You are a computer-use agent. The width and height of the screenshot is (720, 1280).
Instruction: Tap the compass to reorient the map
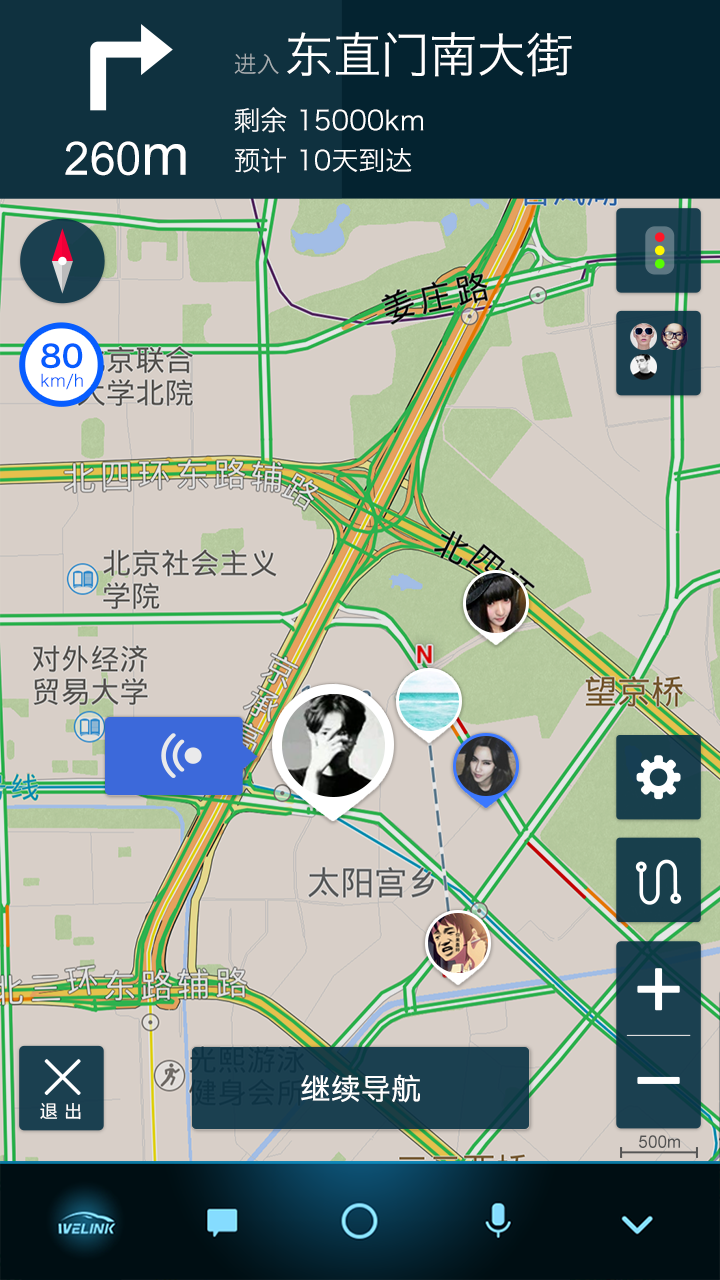coord(62,262)
